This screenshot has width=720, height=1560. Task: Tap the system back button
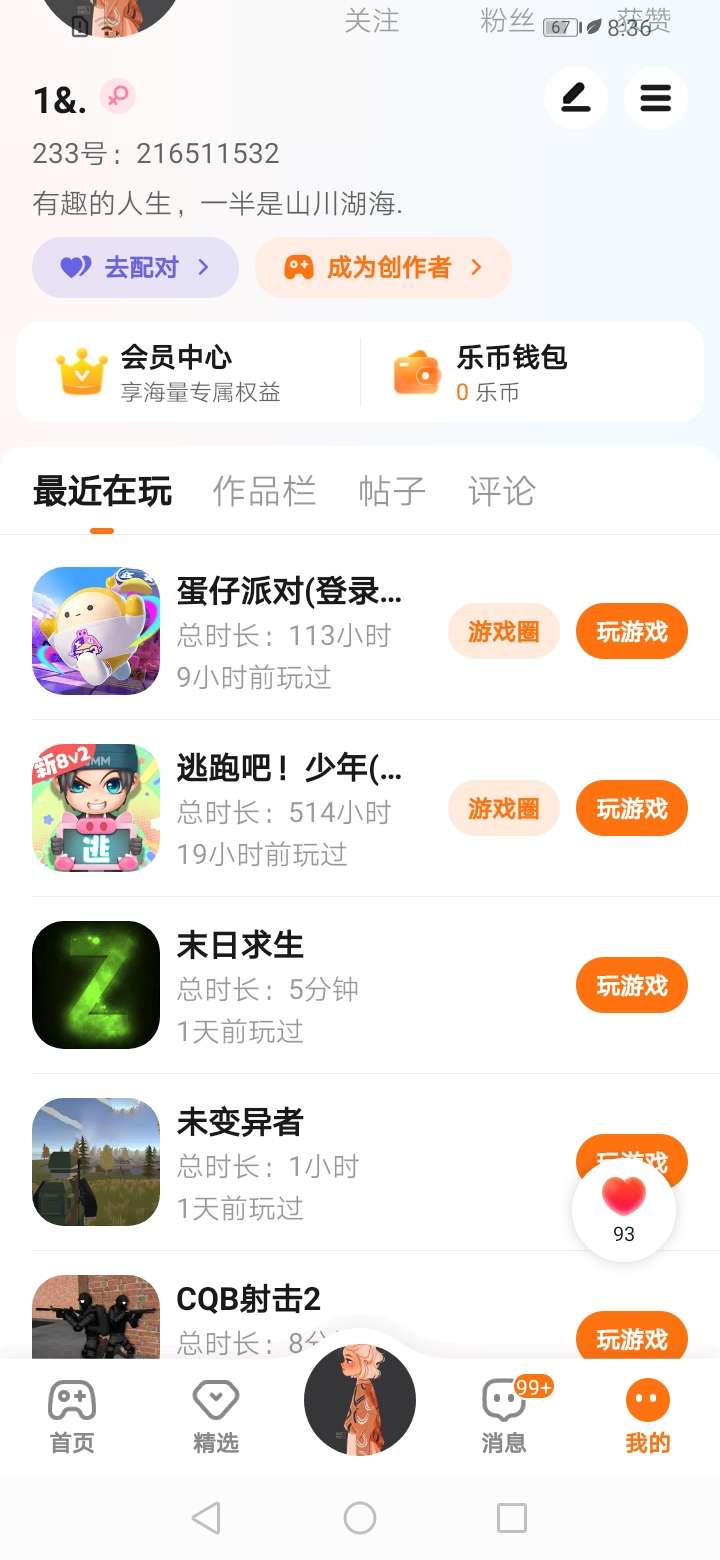[x=206, y=1518]
